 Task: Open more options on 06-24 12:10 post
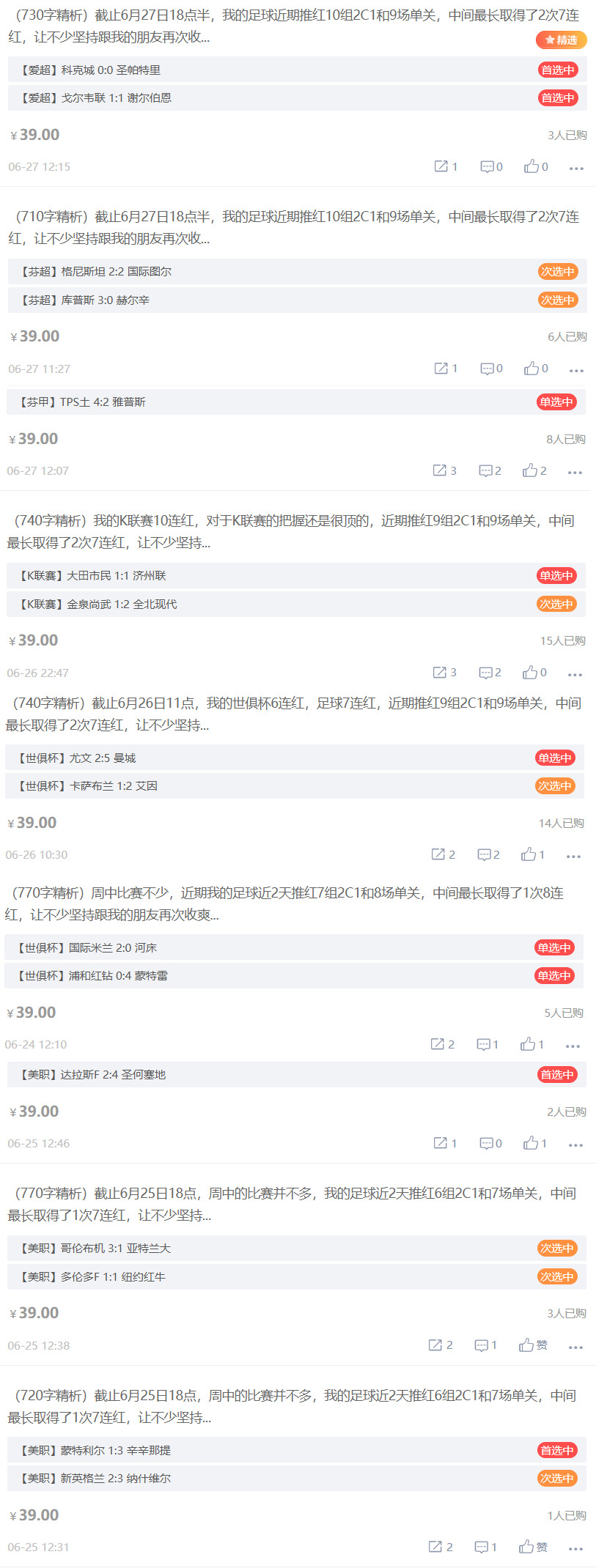pos(573,1046)
